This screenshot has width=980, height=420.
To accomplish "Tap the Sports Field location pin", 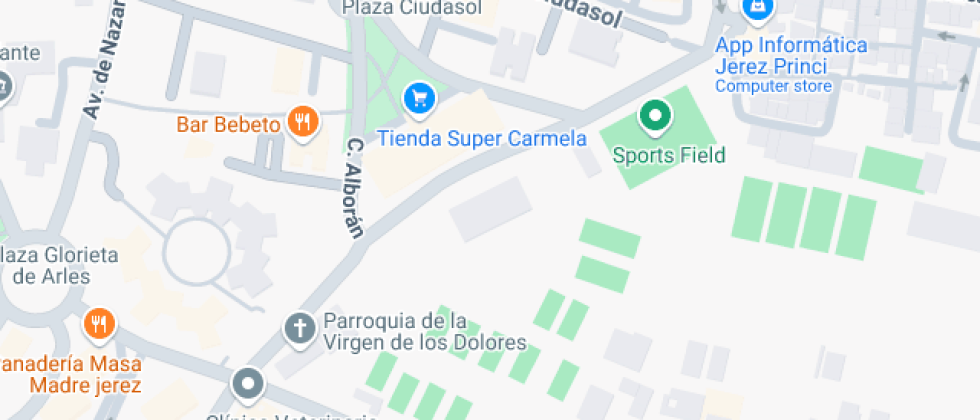I will (655, 116).
